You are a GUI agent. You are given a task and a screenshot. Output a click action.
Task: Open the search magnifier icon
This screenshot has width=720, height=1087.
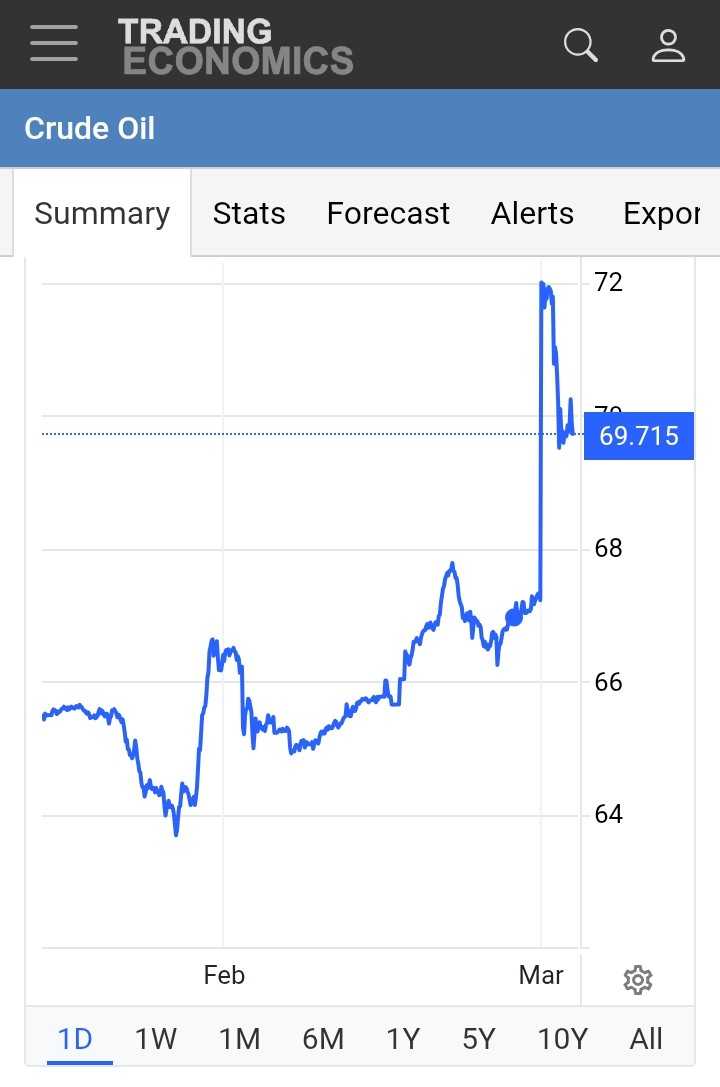click(x=580, y=45)
